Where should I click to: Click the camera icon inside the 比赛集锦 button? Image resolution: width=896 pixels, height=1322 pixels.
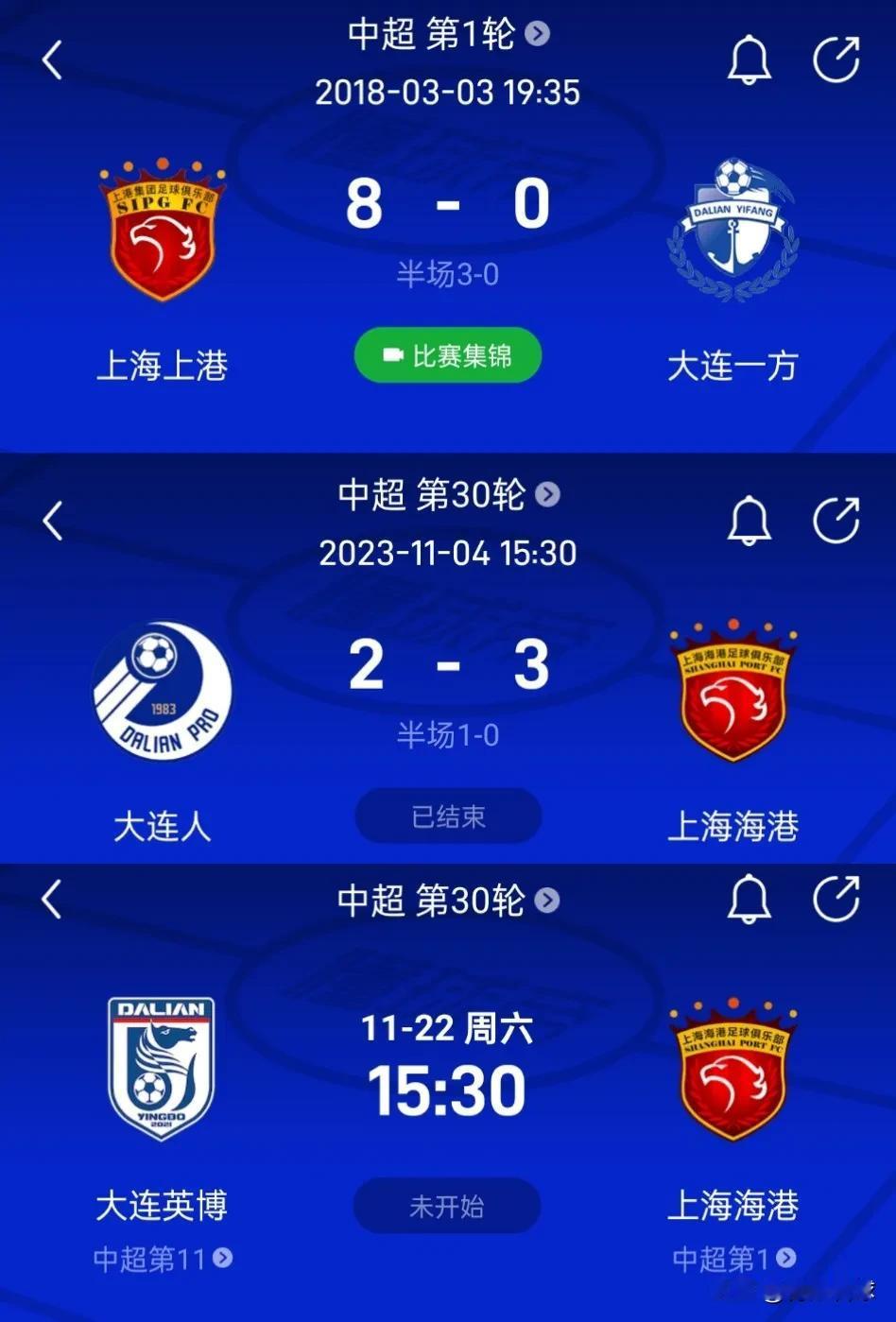[x=390, y=355]
